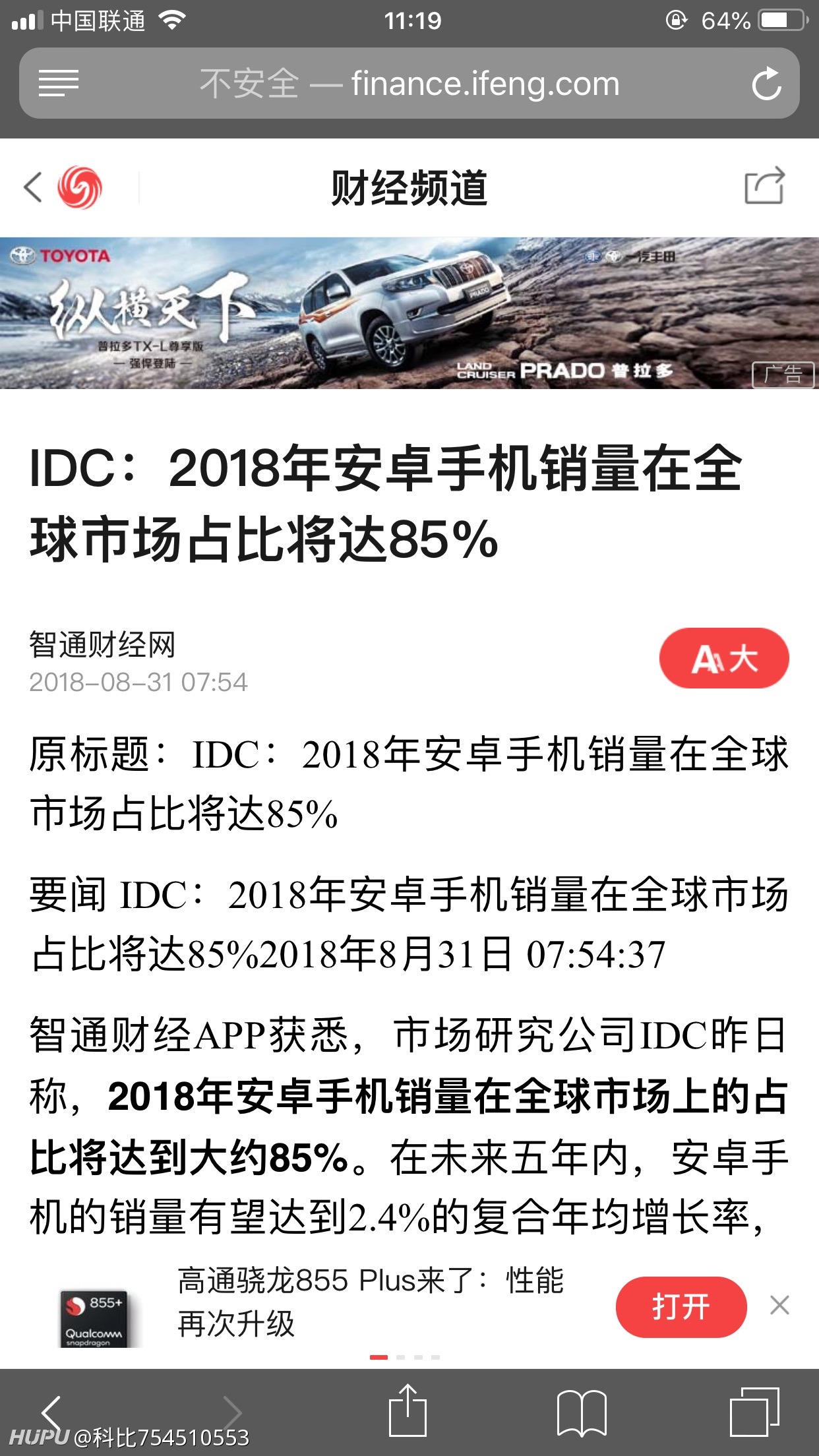Open Safari's share sheet from bottom toolbar

408,1410
